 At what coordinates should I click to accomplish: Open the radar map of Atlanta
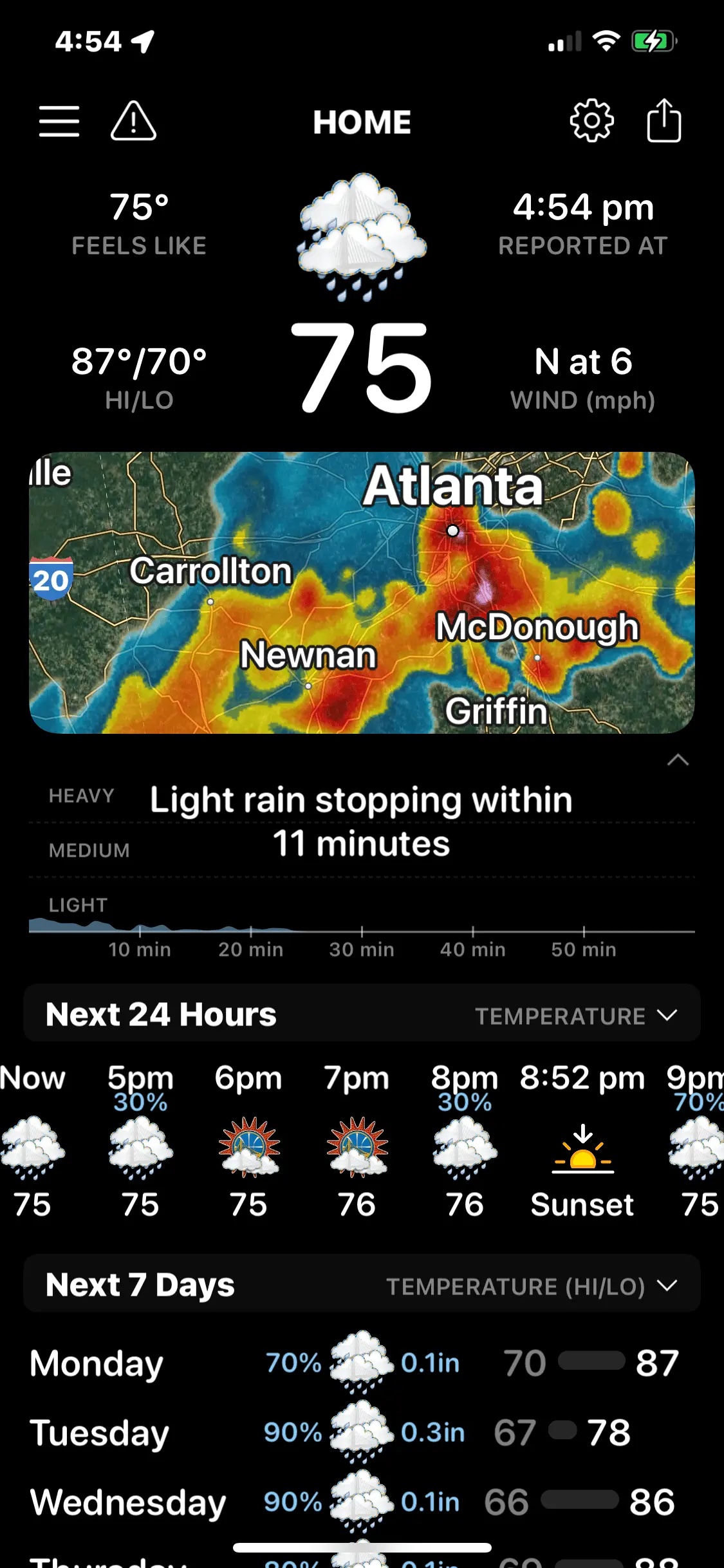pos(362,592)
